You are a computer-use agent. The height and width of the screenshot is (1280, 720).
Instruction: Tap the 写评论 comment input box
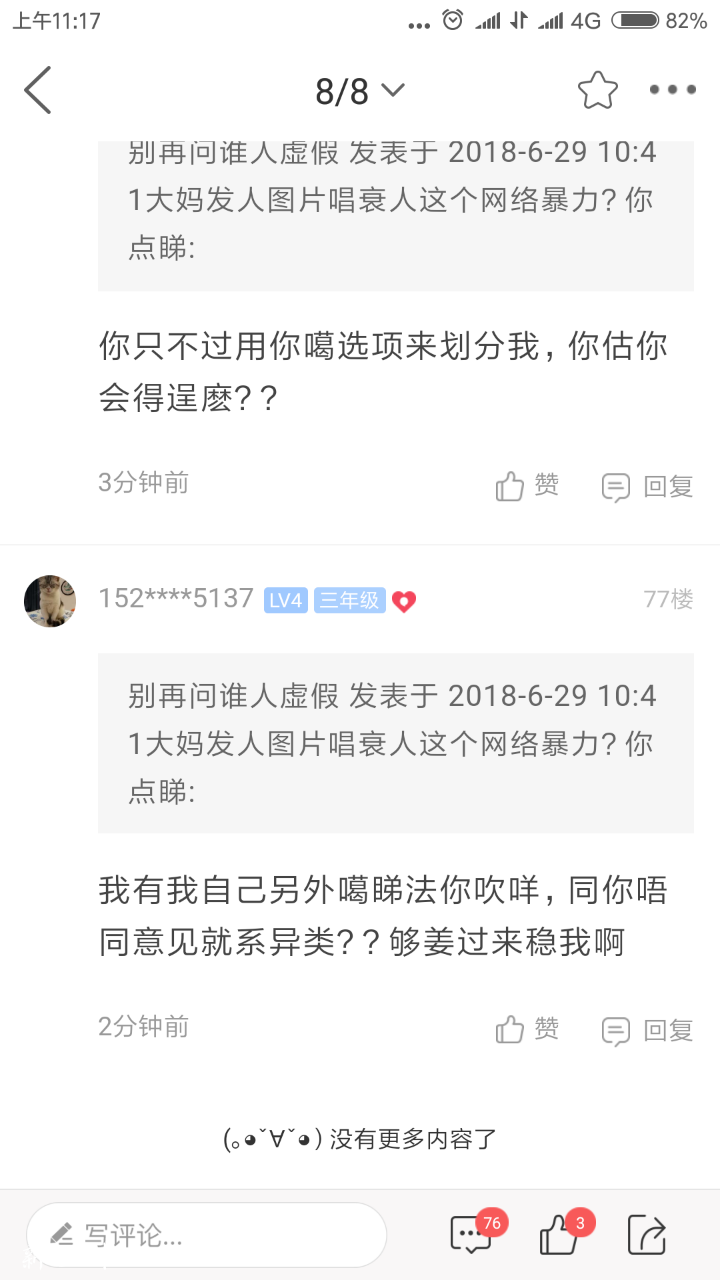click(x=206, y=1235)
